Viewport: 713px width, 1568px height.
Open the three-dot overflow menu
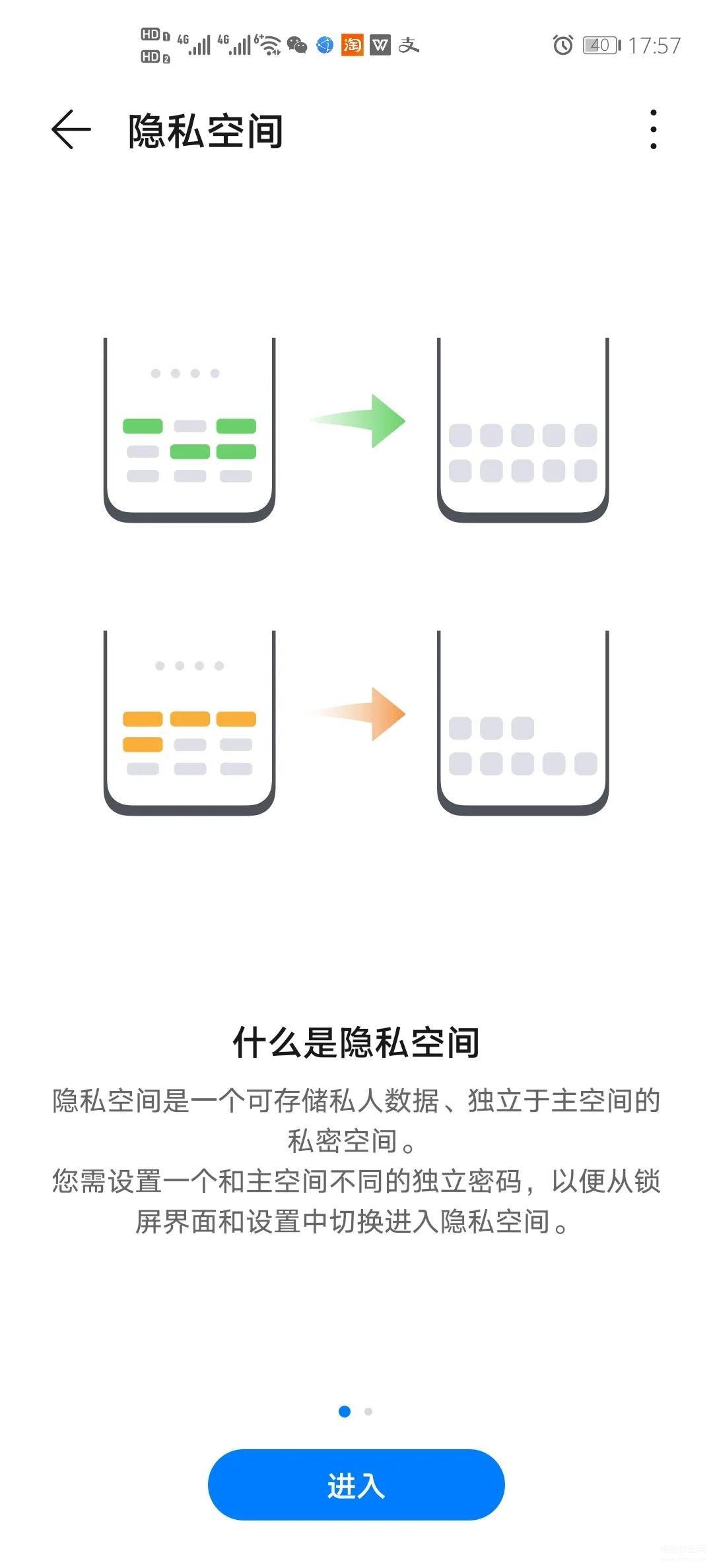tap(653, 129)
